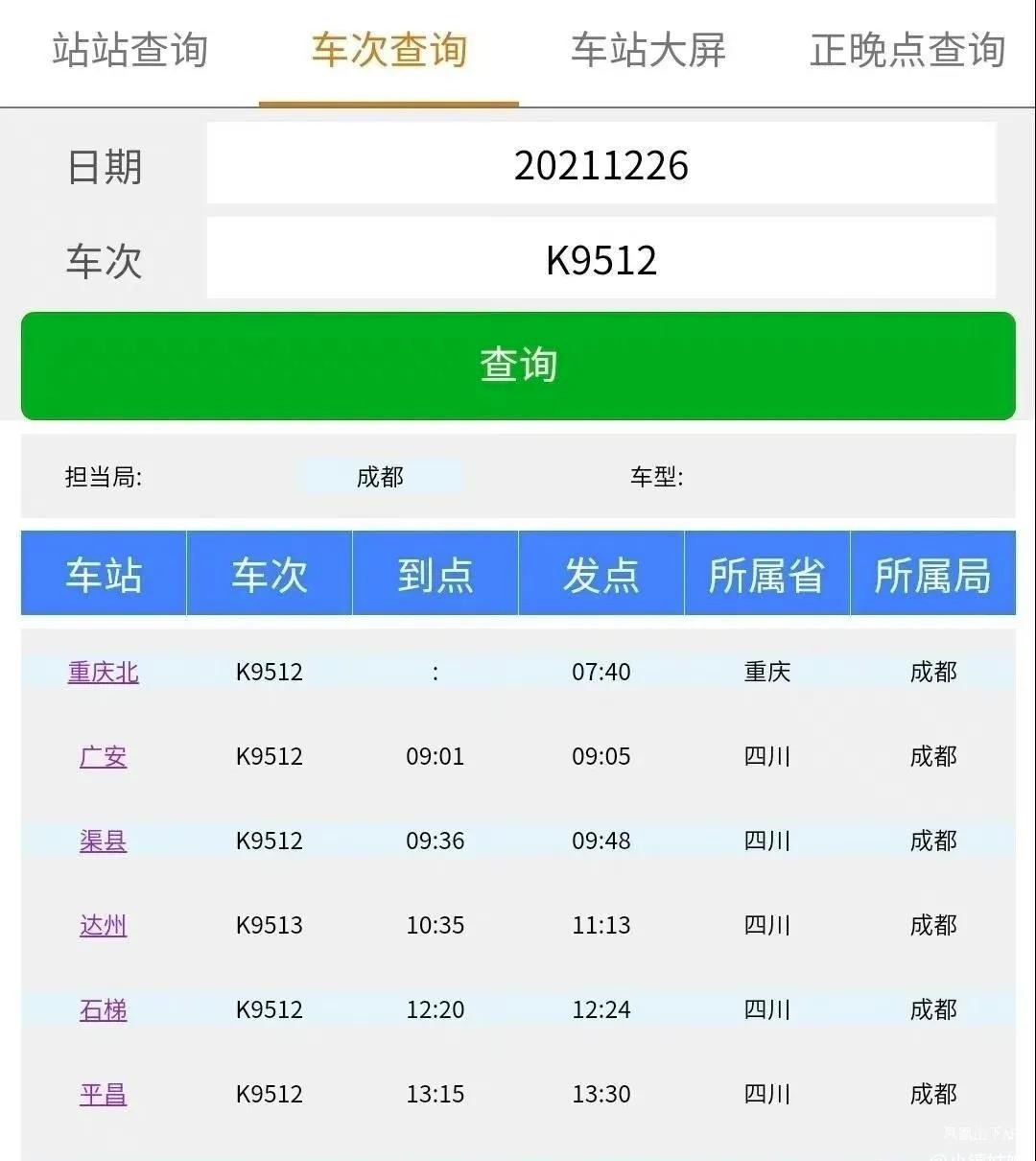This screenshot has height=1161, width=1036.
Task: Open the 平昌 station link
Action: (x=104, y=1095)
